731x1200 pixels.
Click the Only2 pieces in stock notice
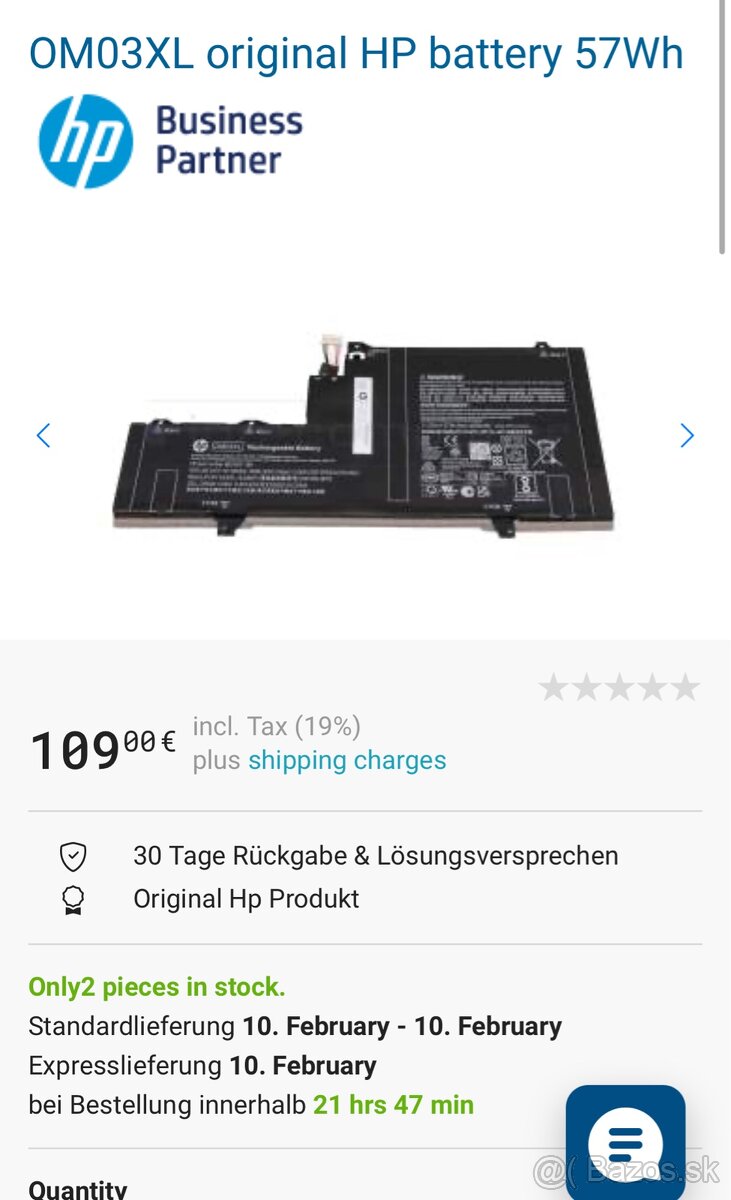point(156,986)
